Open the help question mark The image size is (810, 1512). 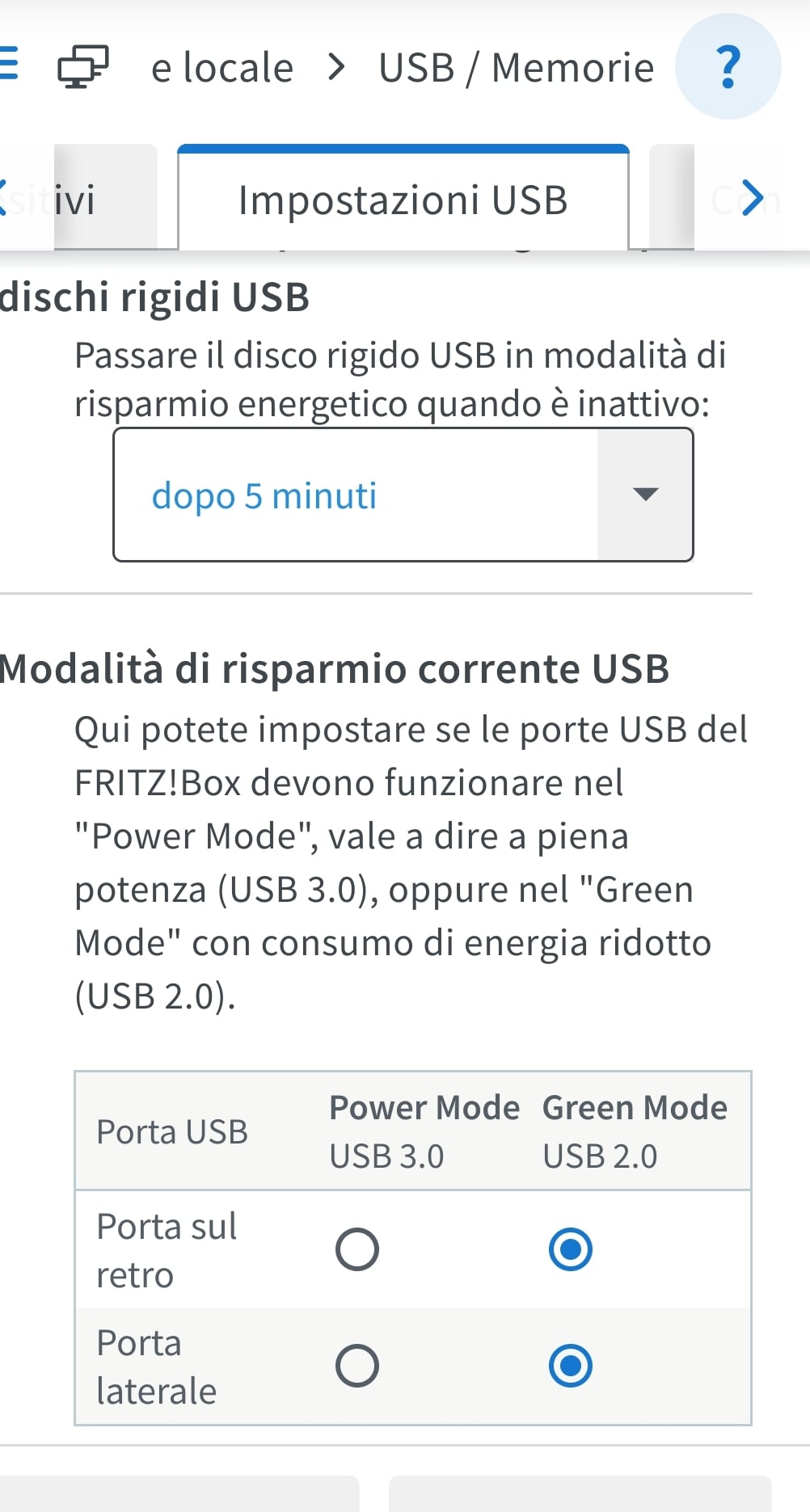[728, 66]
